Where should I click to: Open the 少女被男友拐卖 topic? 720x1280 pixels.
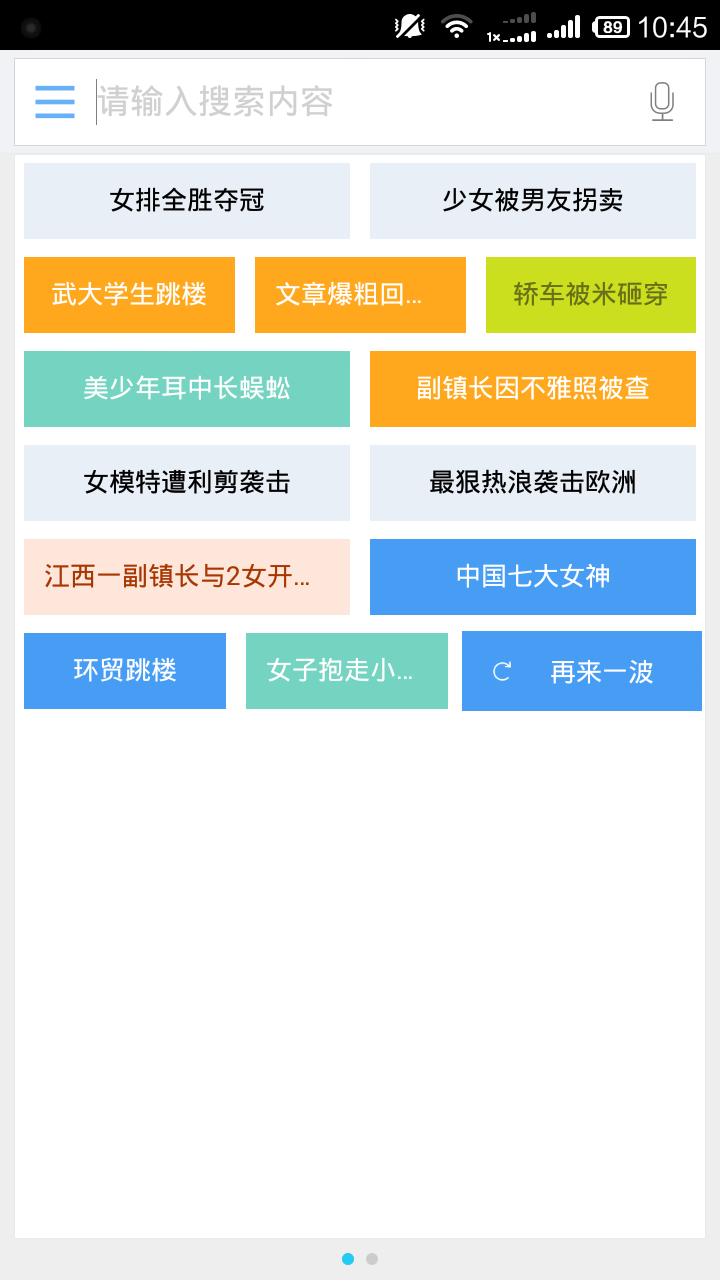(533, 201)
